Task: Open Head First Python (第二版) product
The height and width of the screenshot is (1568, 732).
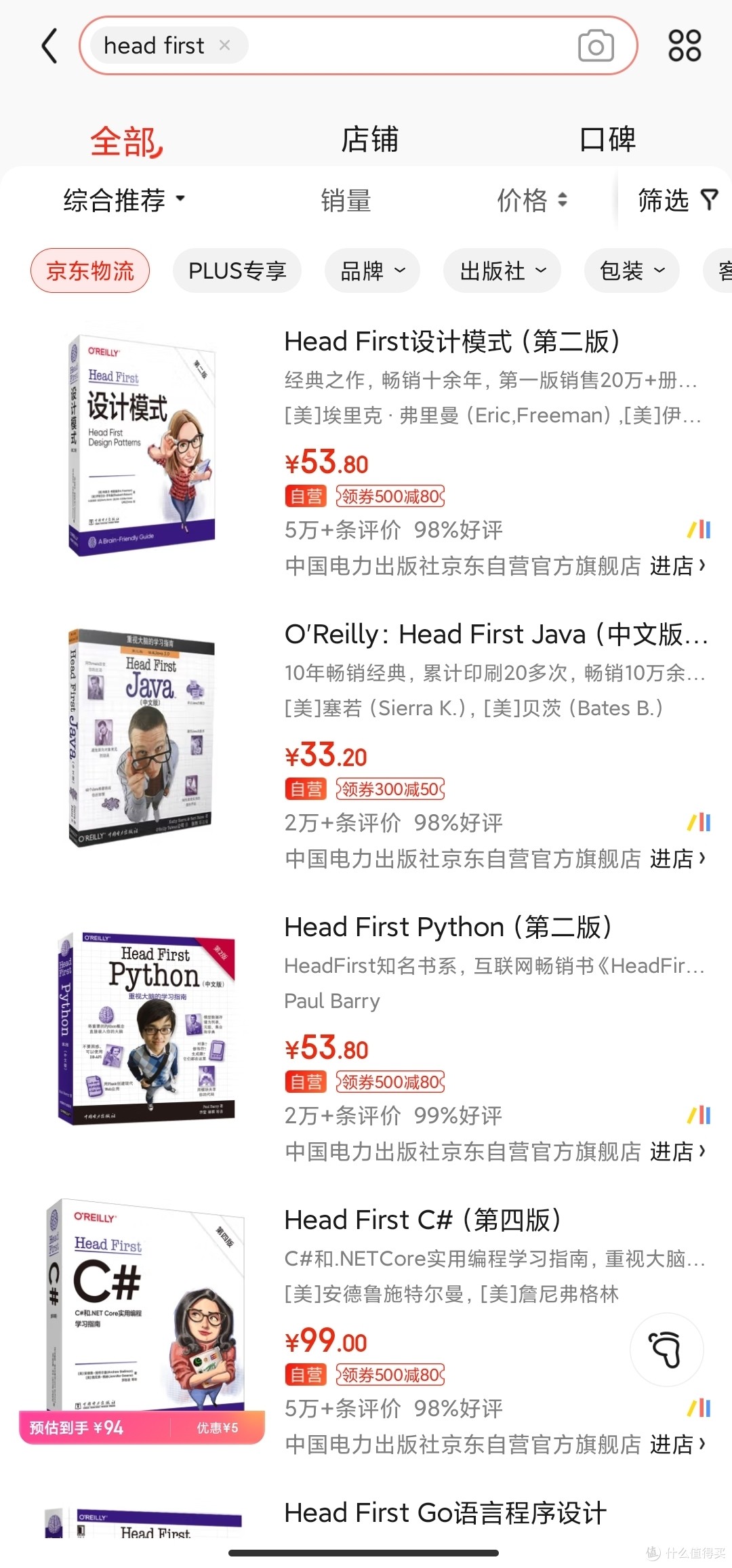Action: pos(449,927)
